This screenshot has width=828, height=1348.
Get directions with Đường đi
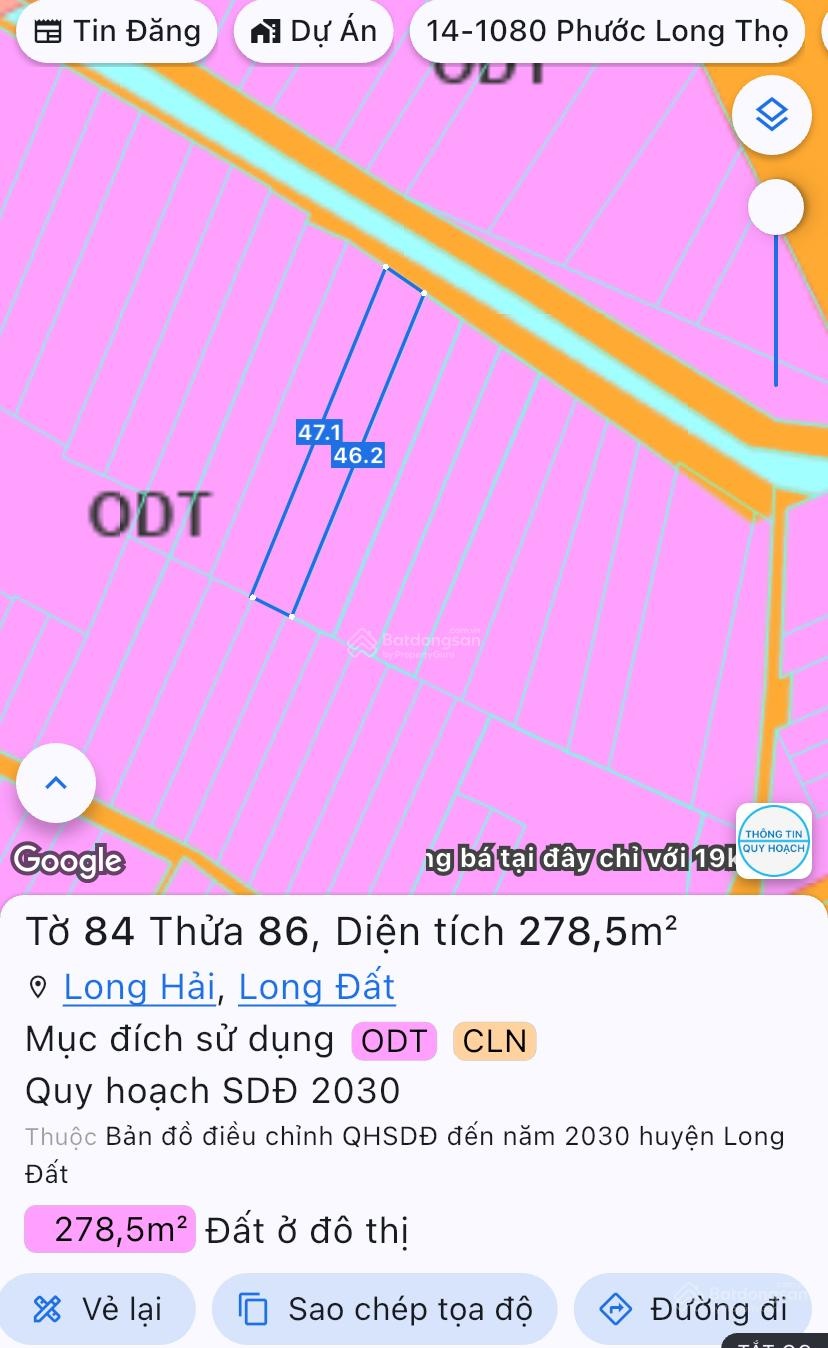click(692, 1308)
